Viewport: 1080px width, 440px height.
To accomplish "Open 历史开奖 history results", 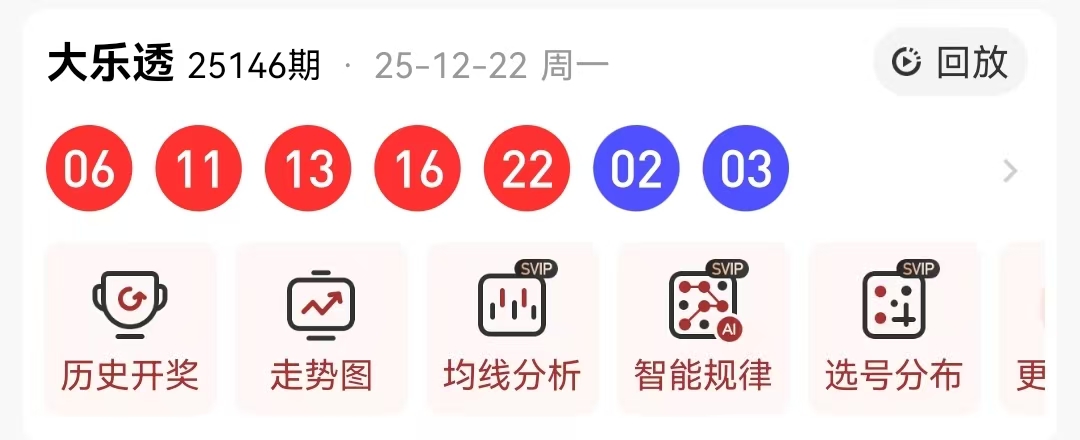I will 130,328.
